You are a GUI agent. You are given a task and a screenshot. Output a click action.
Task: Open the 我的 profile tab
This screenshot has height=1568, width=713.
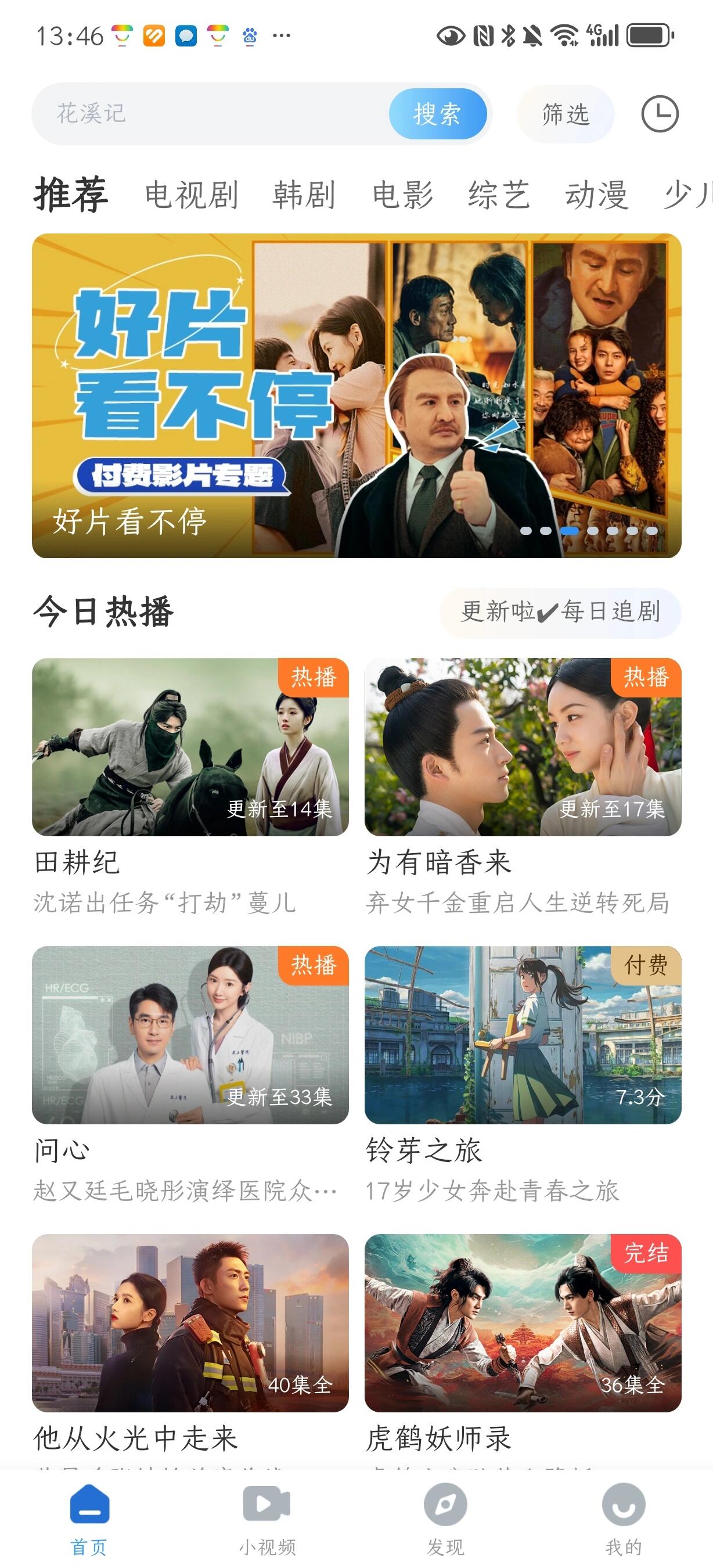(x=624, y=1517)
